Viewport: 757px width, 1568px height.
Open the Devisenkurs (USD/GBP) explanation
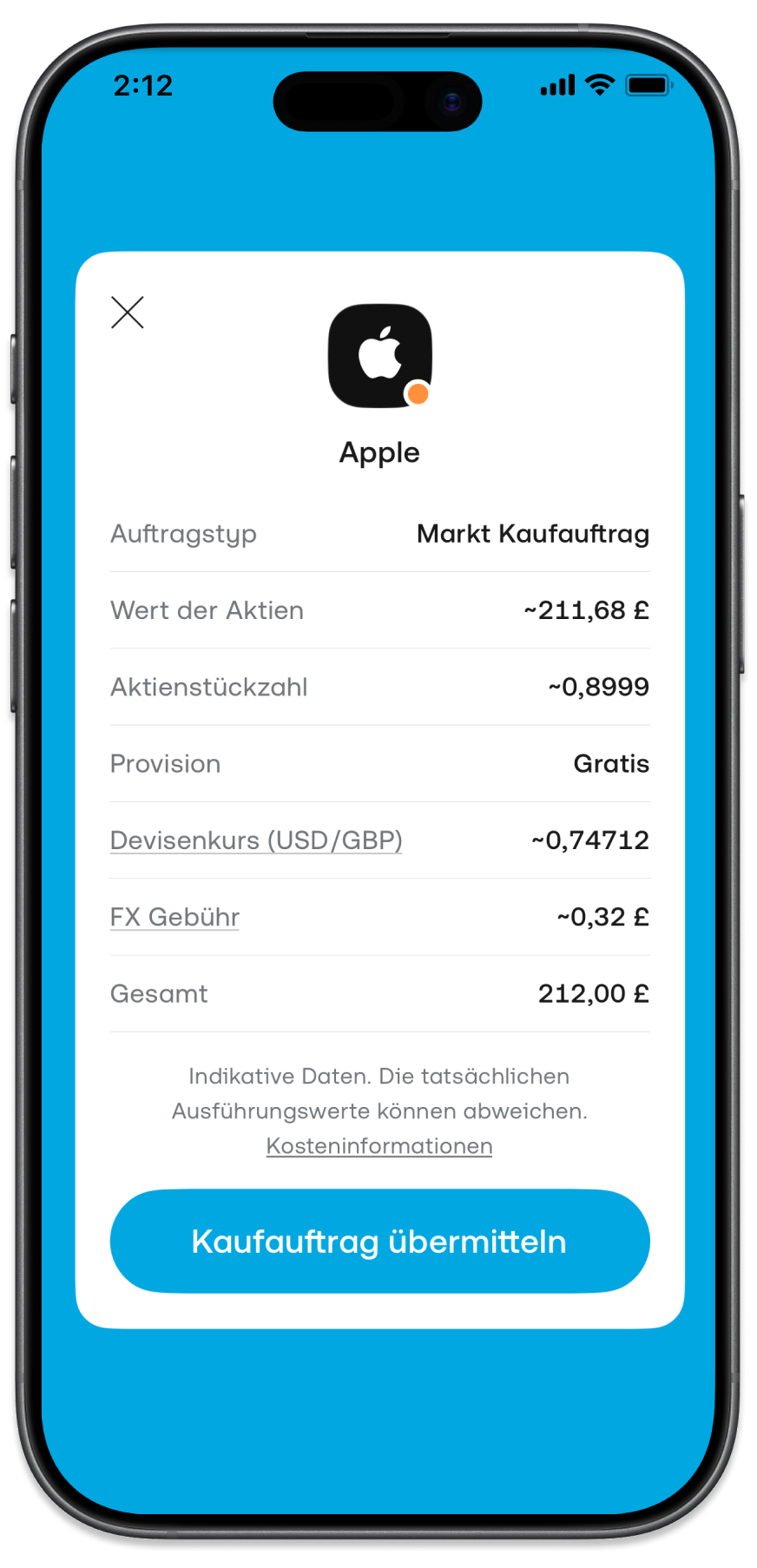pyautogui.click(x=256, y=840)
